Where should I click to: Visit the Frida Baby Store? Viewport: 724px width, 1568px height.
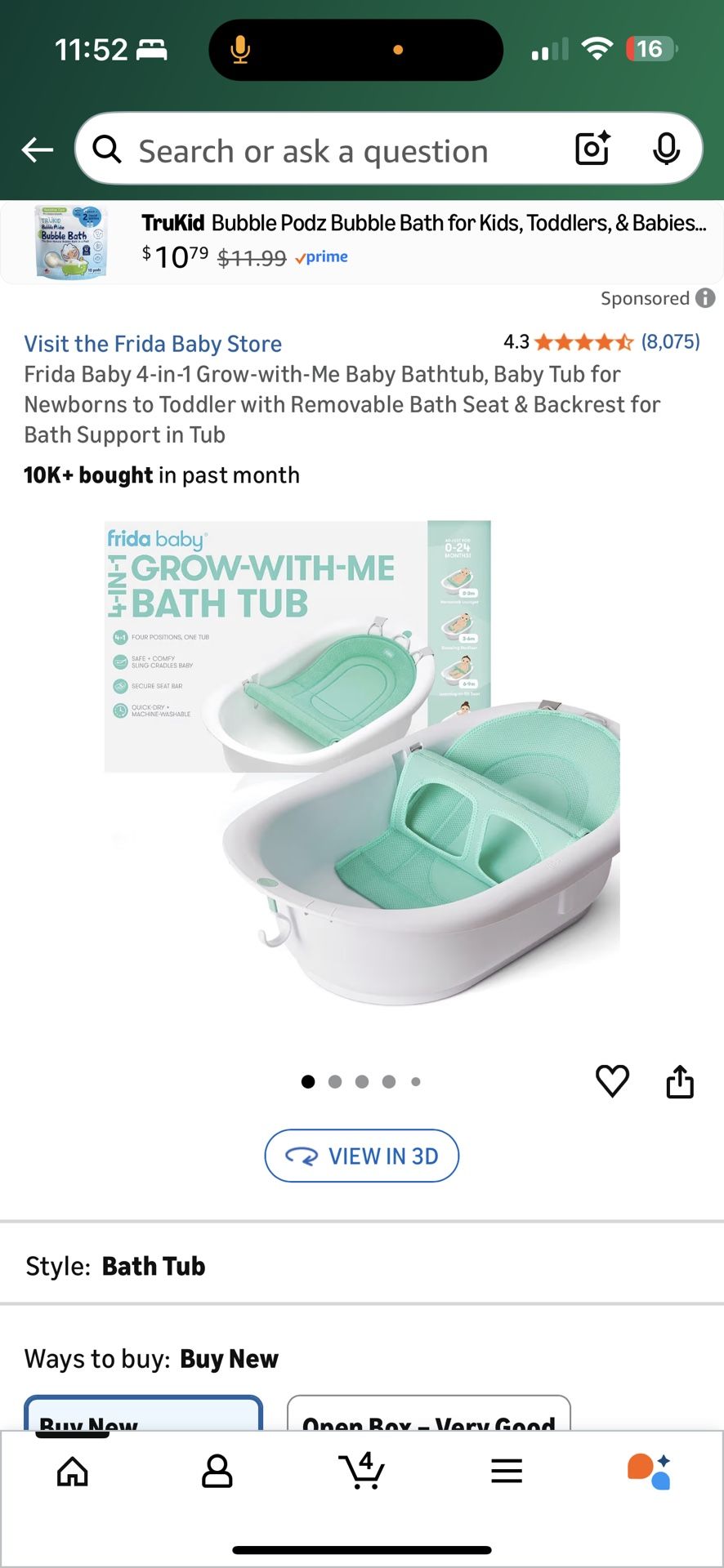(x=152, y=343)
